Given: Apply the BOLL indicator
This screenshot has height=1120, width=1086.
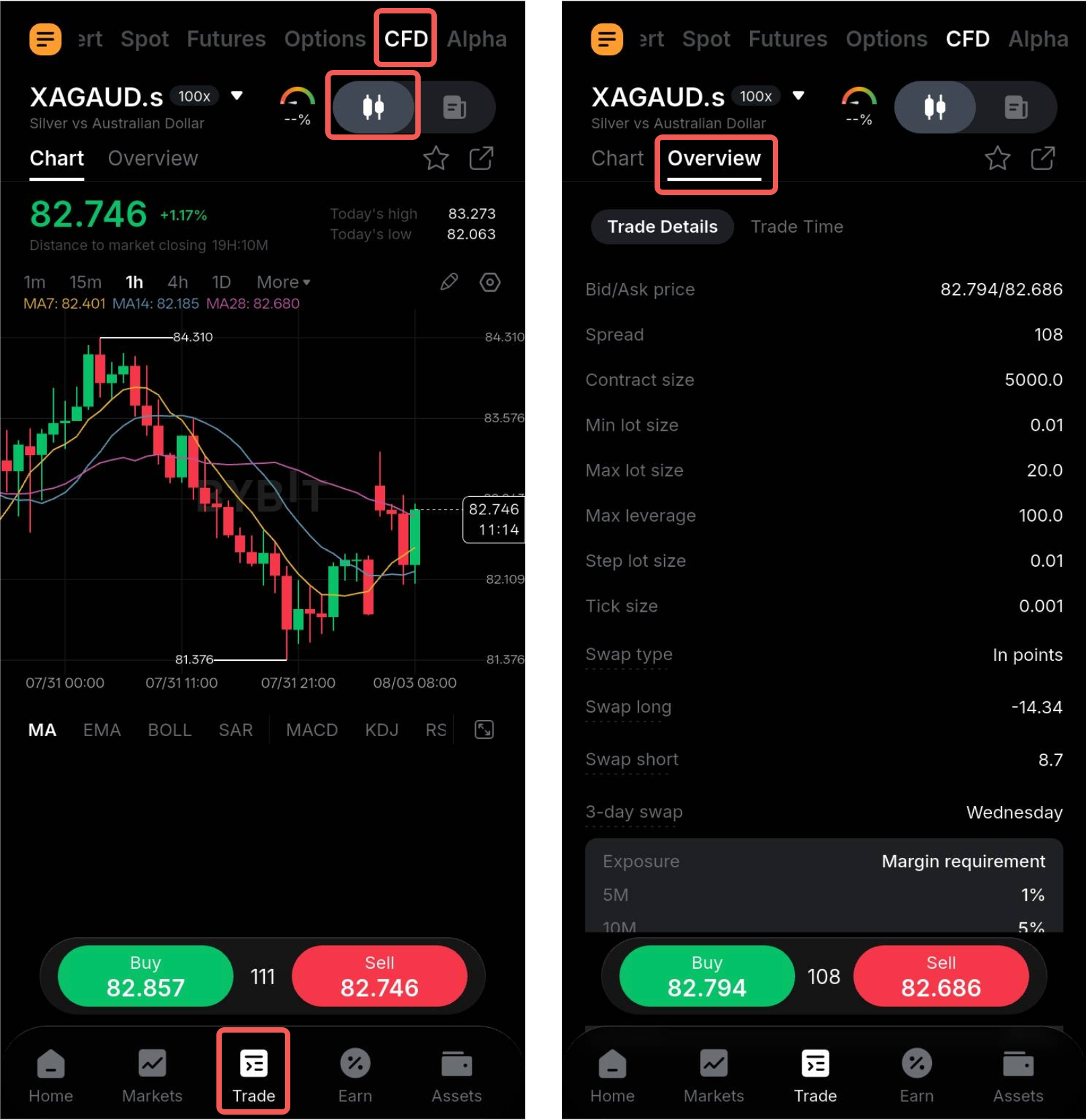Looking at the screenshot, I should pyautogui.click(x=170, y=730).
